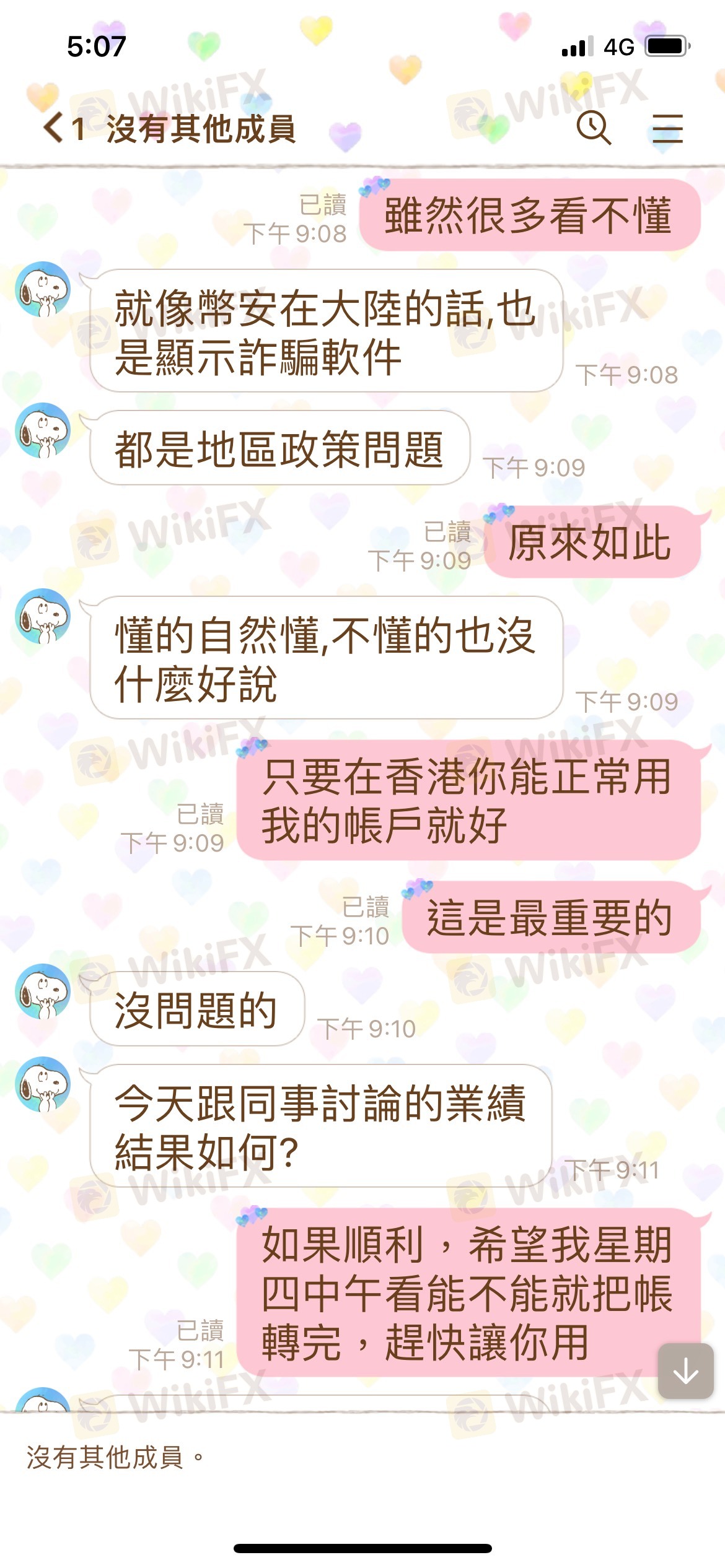Jump to latest messages with down arrow
This screenshot has width=725, height=1568.
click(x=685, y=1371)
